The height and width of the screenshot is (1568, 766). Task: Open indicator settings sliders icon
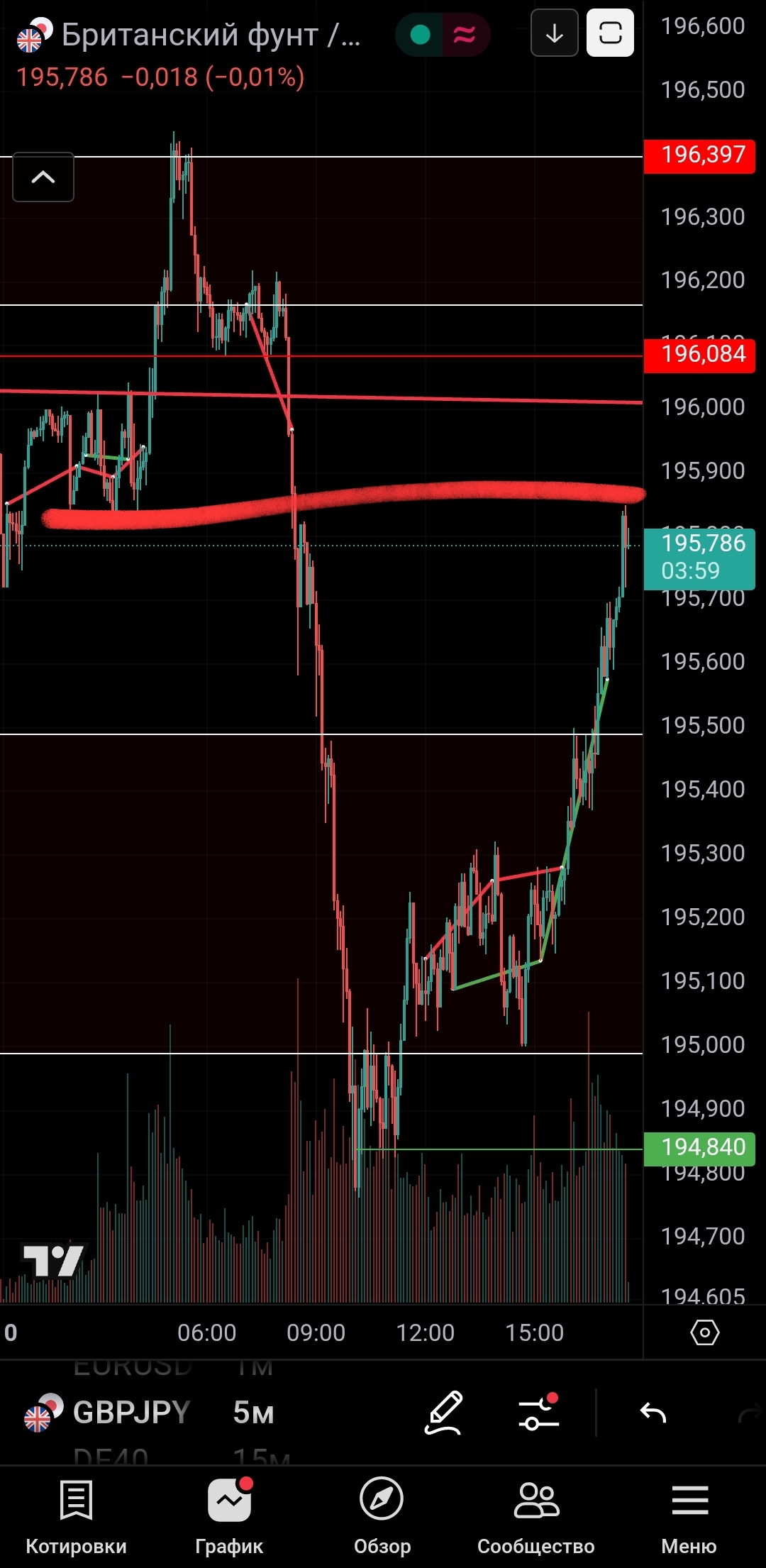click(539, 1413)
